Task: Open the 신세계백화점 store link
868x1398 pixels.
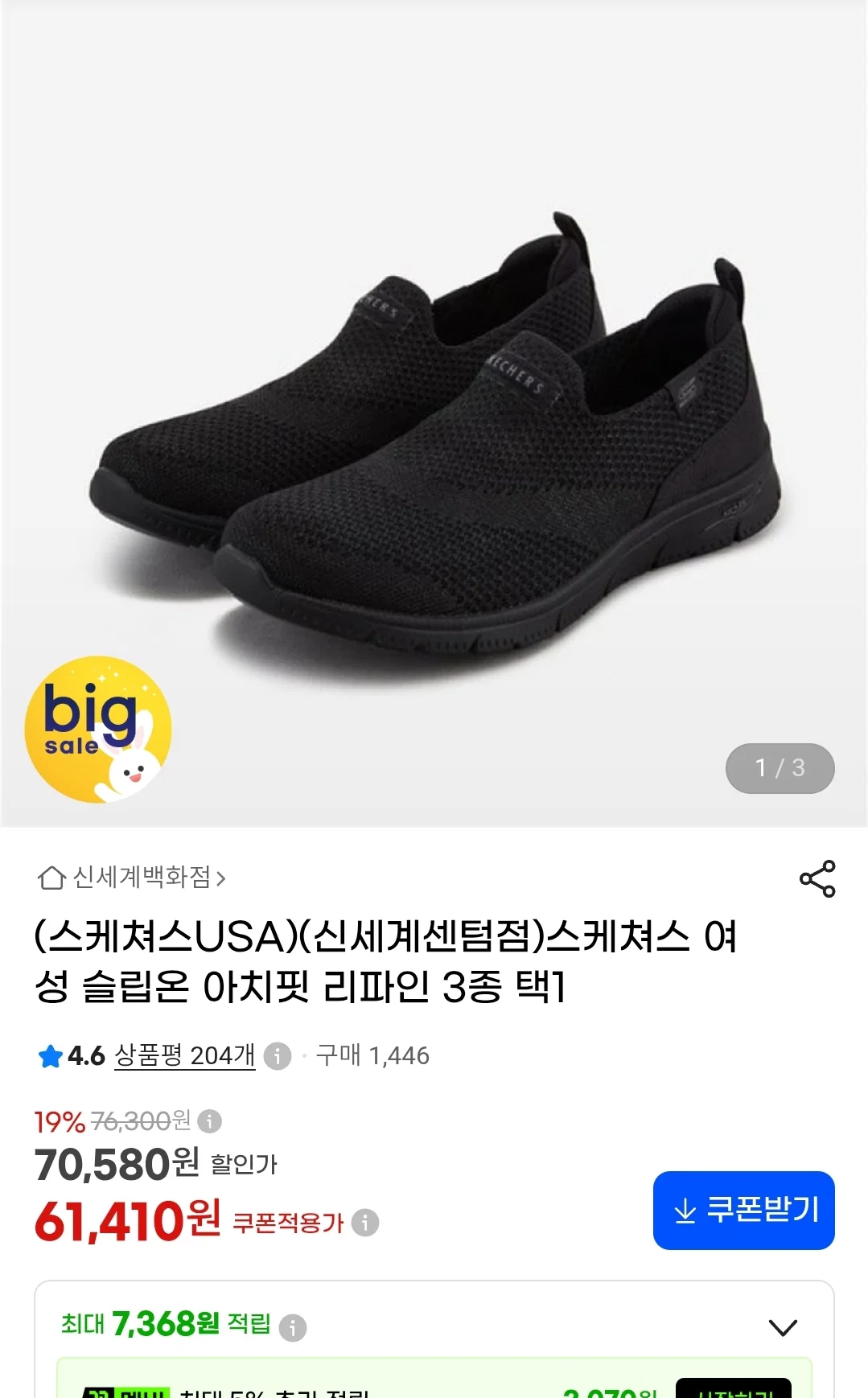Action: pyautogui.click(x=132, y=877)
